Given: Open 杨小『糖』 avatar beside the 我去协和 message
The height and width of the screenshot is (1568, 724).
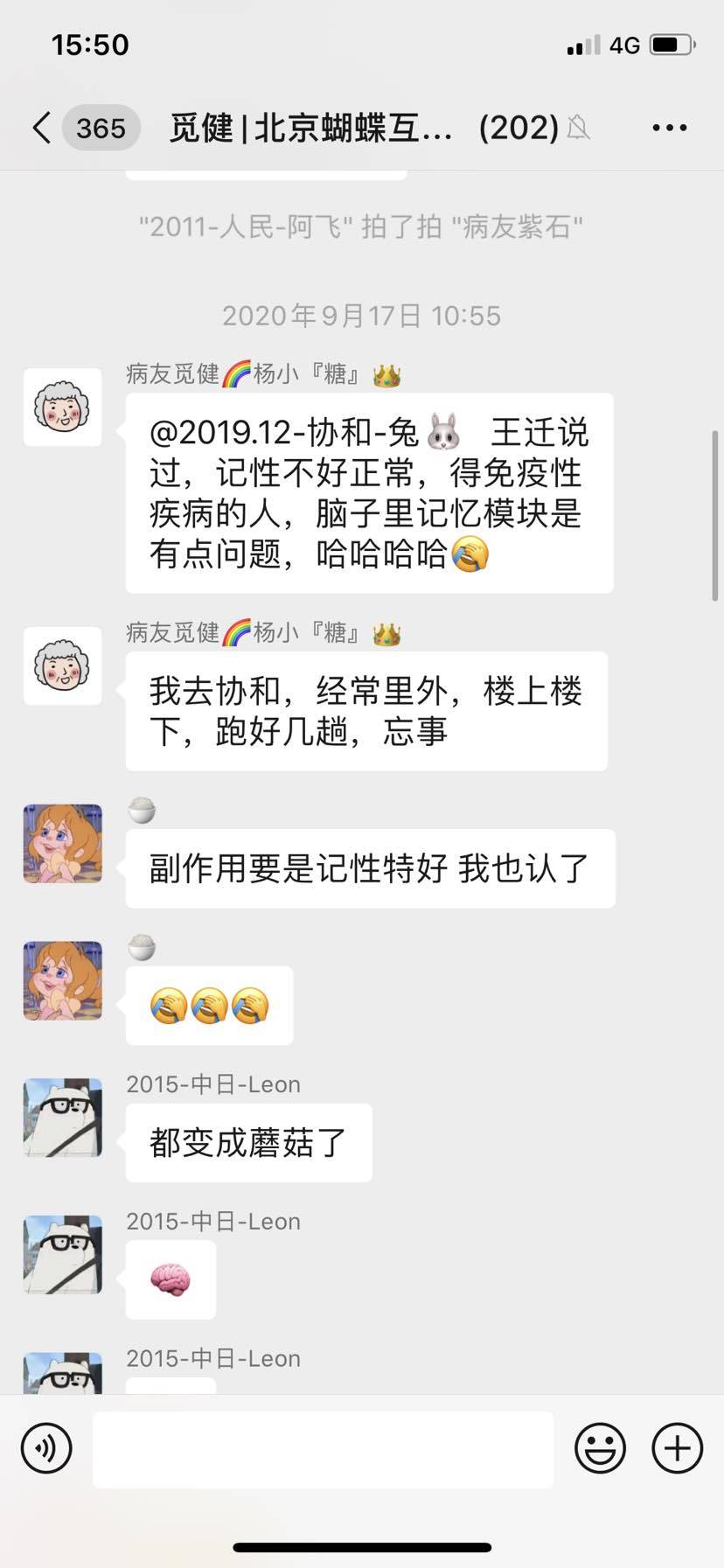Looking at the screenshot, I should (x=62, y=666).
